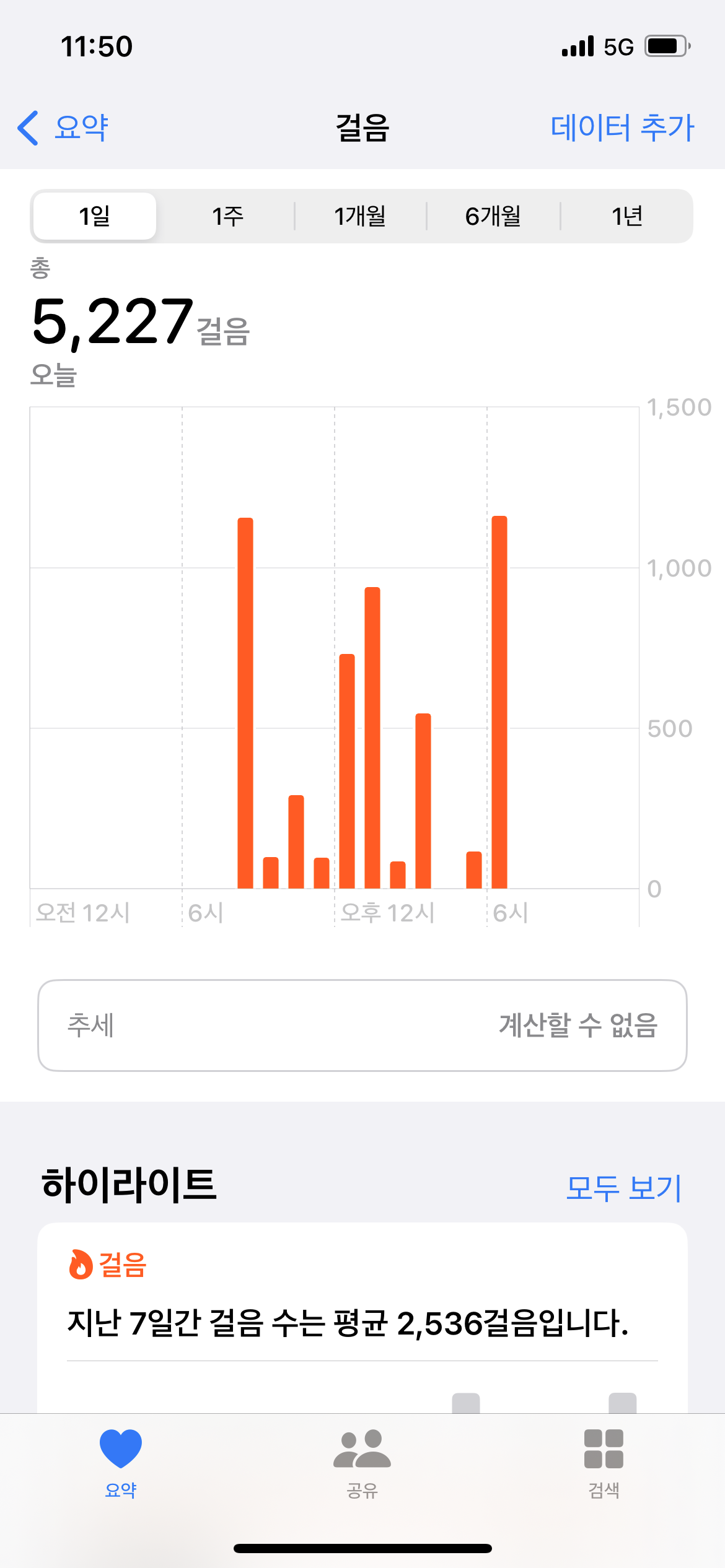Switch to the 1주 view
This screenshot has height=1568, width=725.
pyautogui.click(x=227, y=216)
